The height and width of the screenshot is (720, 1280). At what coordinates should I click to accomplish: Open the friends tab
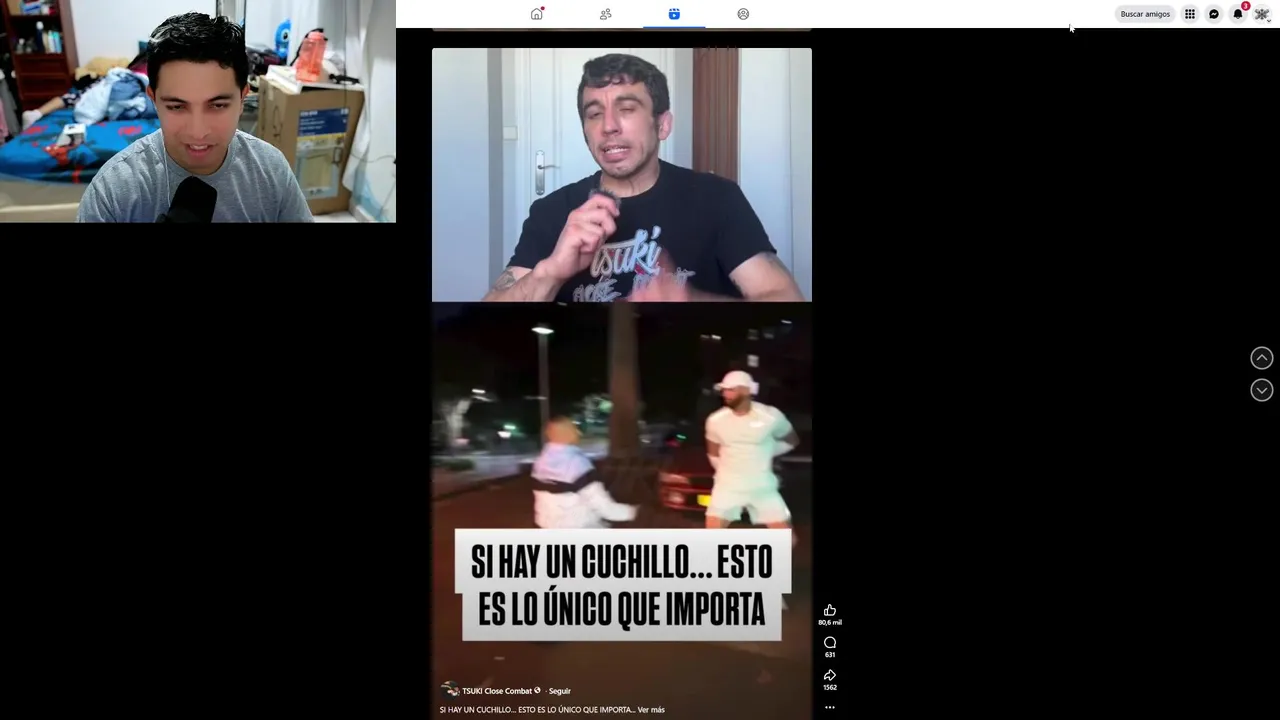coord(605,14)
